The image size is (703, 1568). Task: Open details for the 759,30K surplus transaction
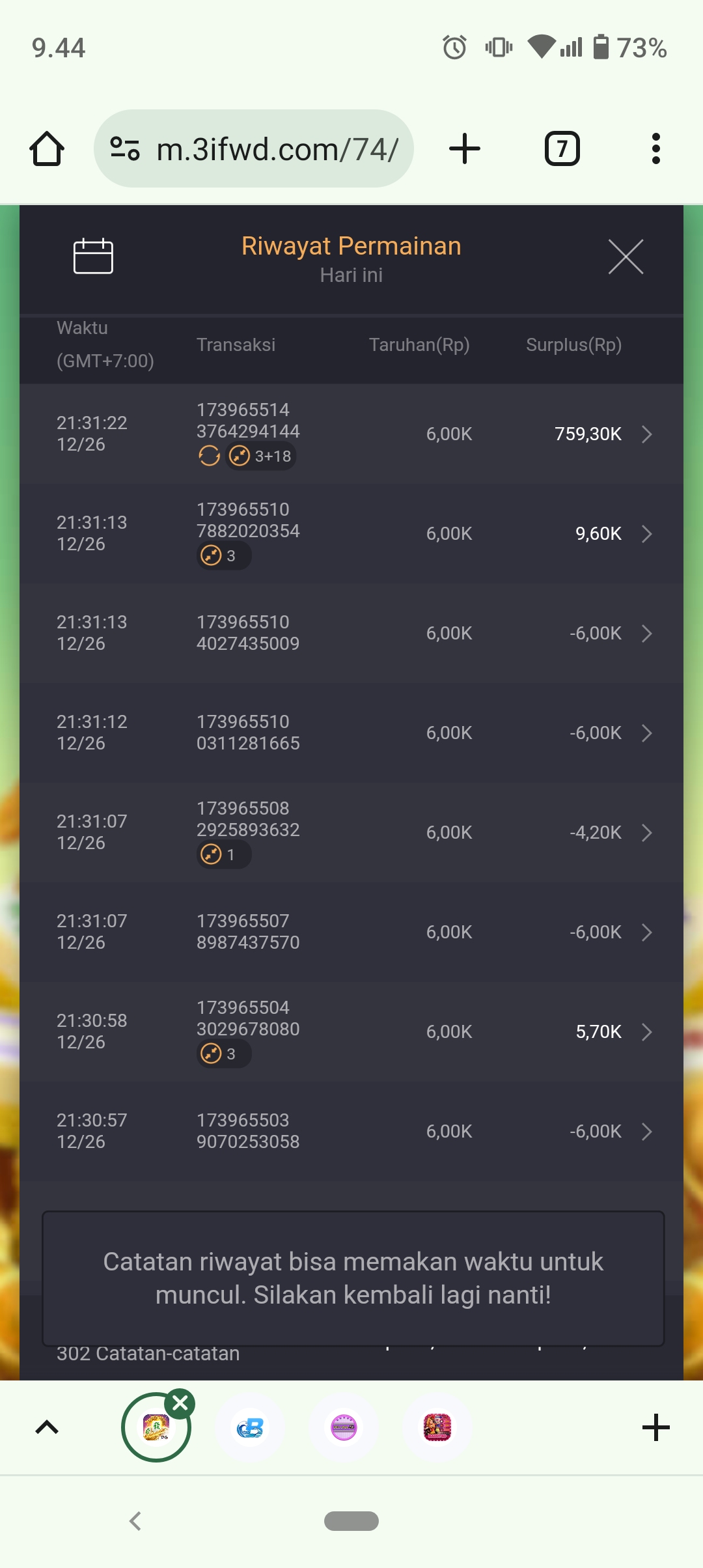coord(646,434)
